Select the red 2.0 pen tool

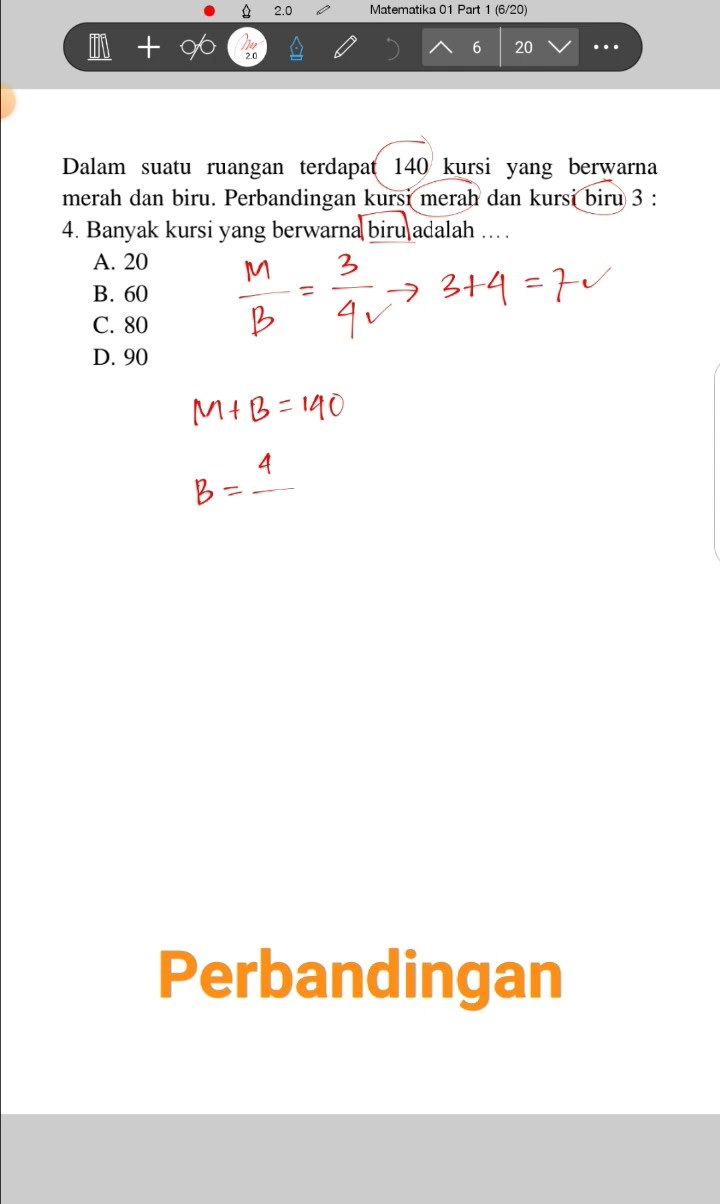[247, 47]
